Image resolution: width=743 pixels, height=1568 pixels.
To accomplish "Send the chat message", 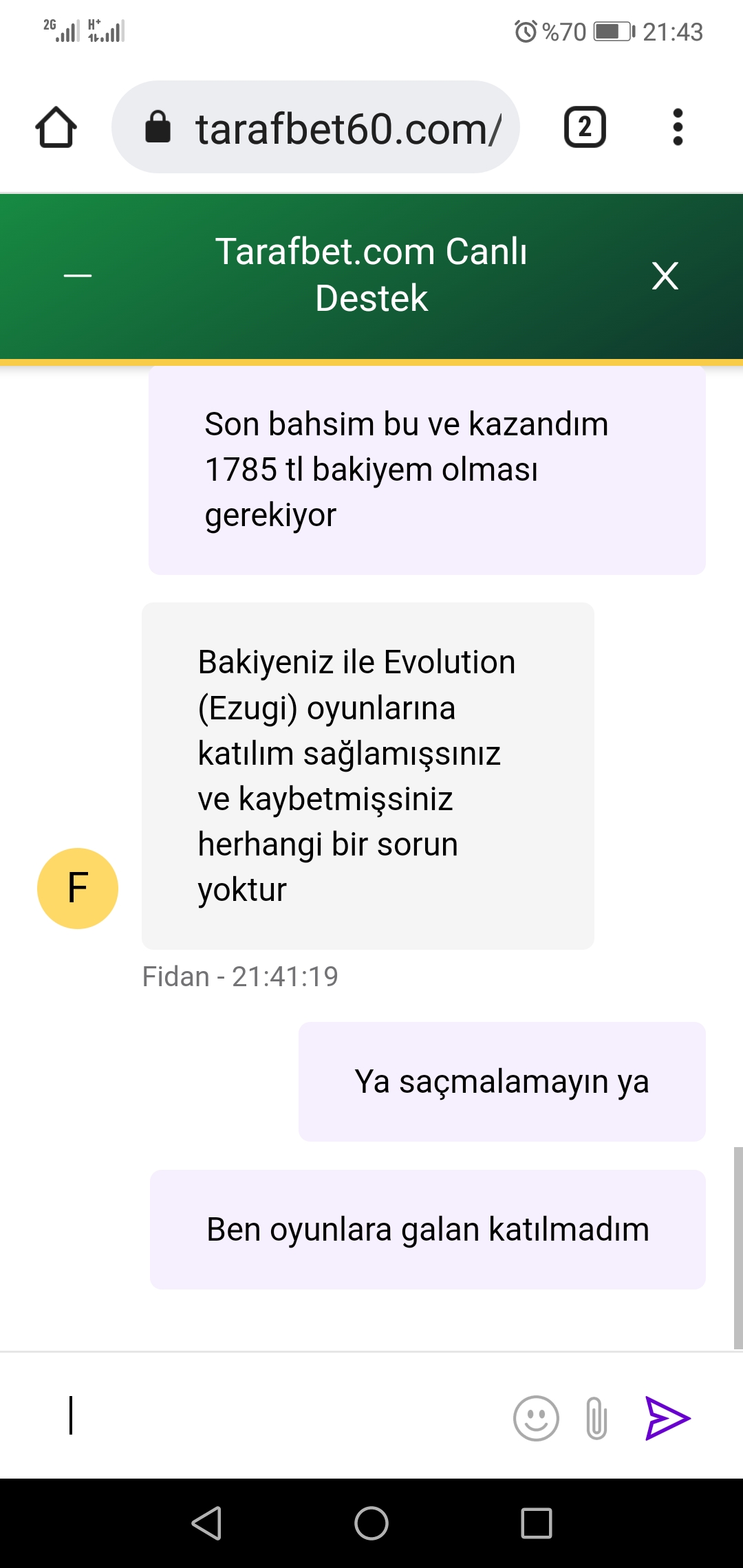I will pos(667,1418).
